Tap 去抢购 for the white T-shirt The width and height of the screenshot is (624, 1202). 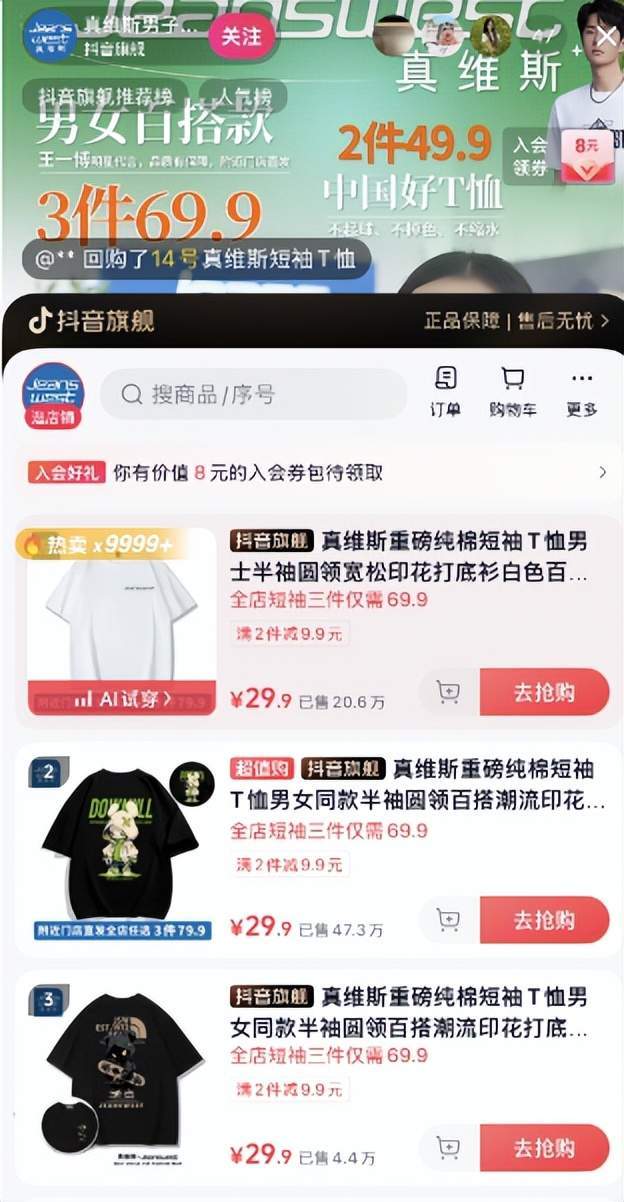[x=544, y=692]
